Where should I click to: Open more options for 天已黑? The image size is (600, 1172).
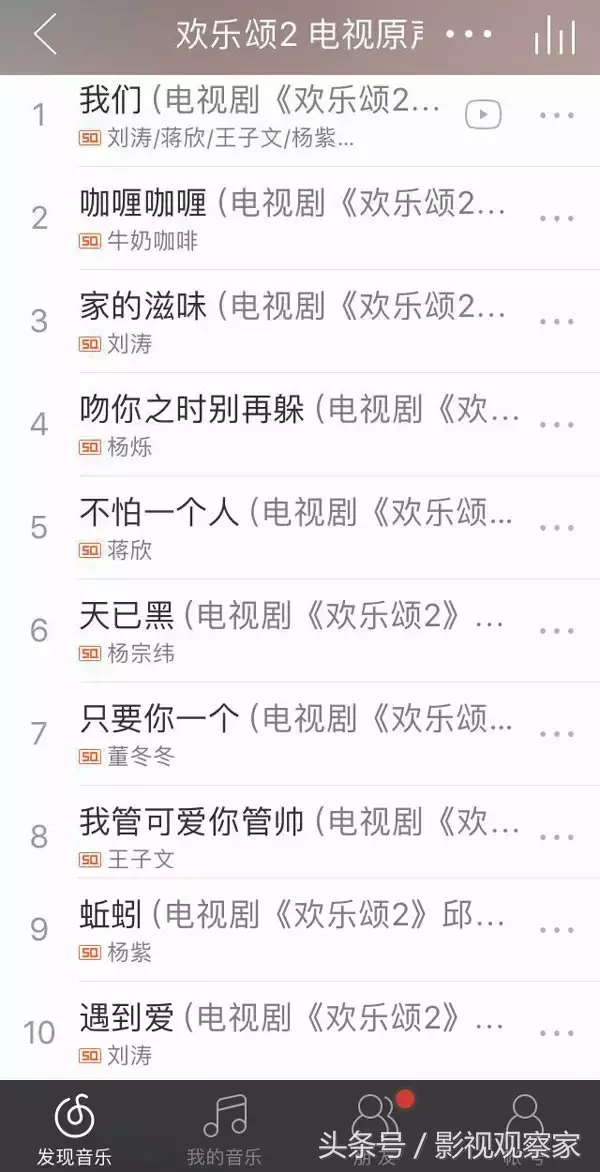(556, 630)
